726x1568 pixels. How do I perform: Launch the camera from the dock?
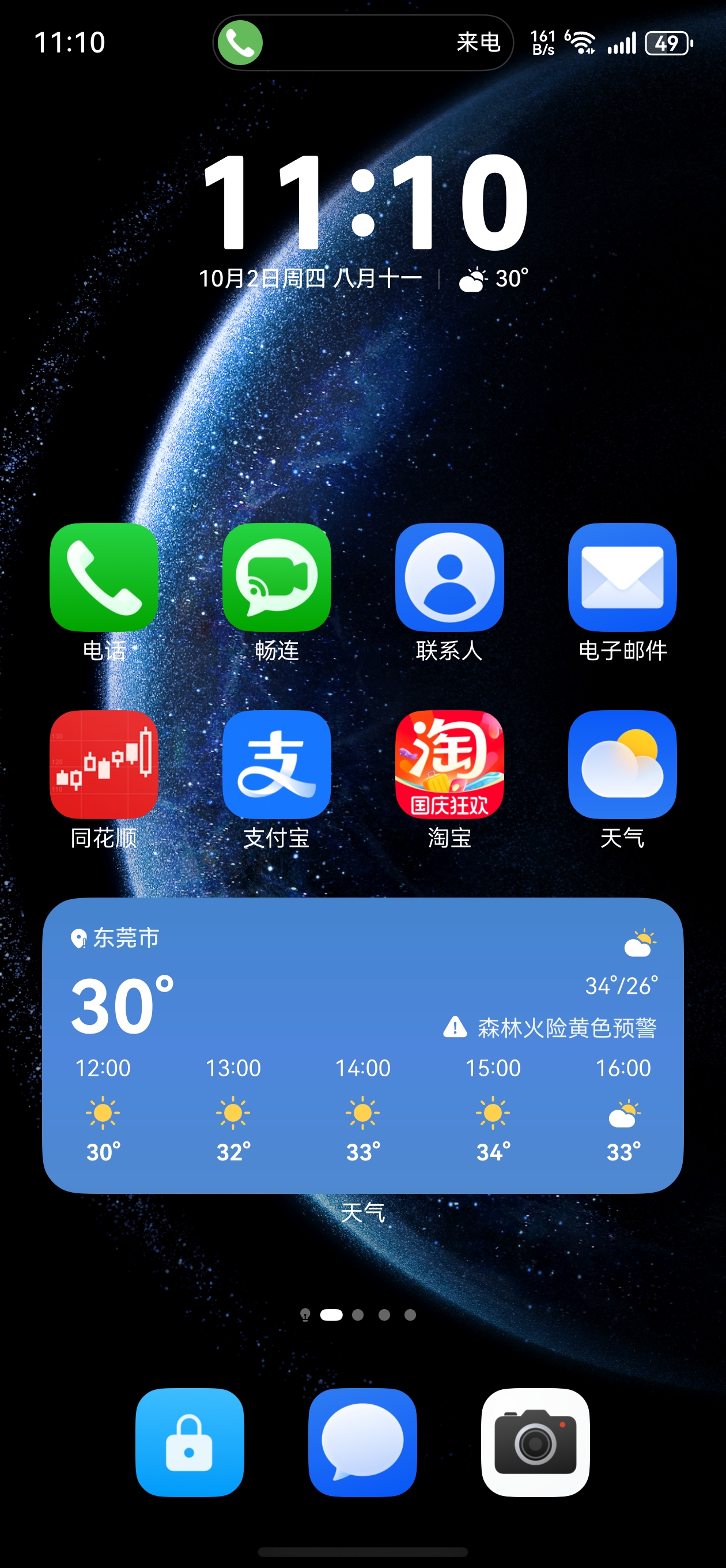tap(535, 1442)
